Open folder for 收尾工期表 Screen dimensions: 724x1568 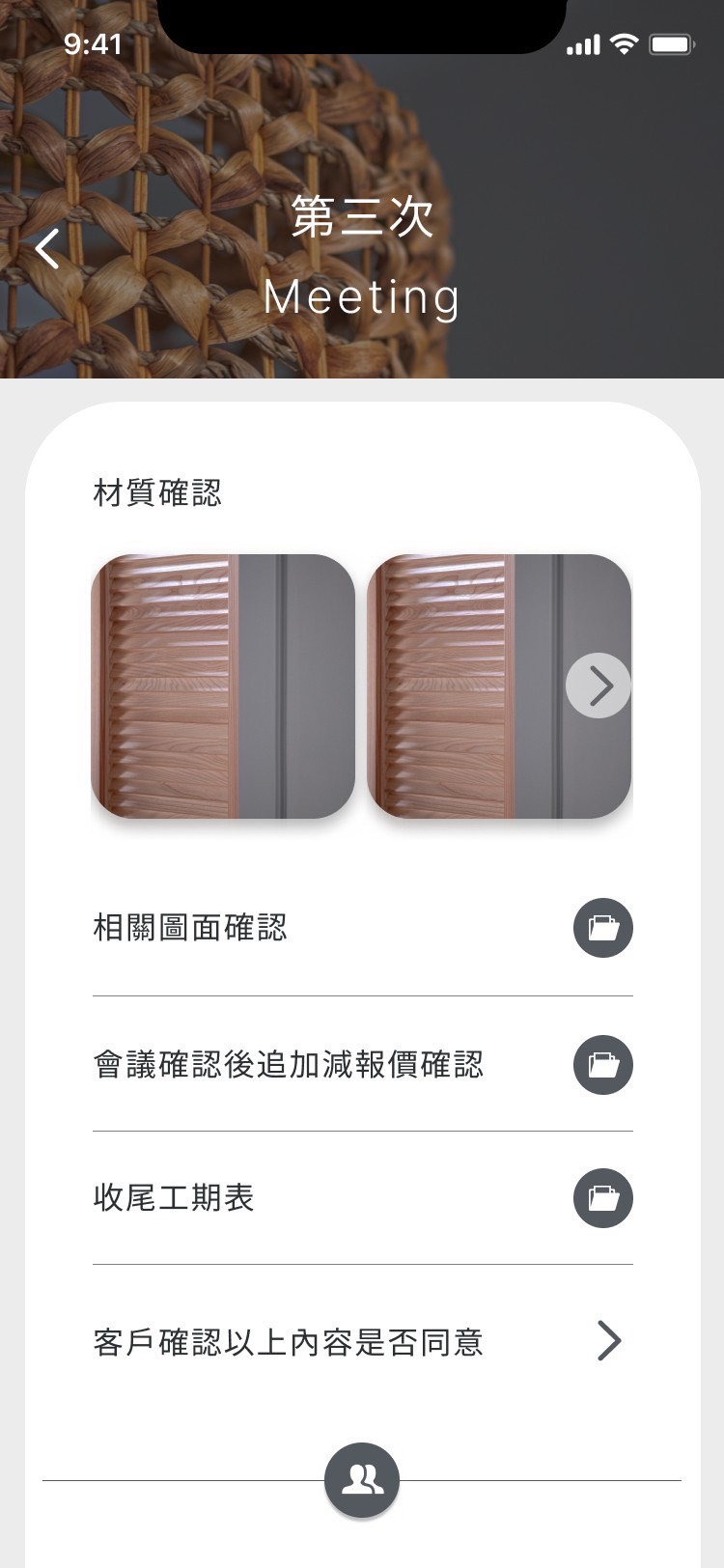tap(603, 1198)
